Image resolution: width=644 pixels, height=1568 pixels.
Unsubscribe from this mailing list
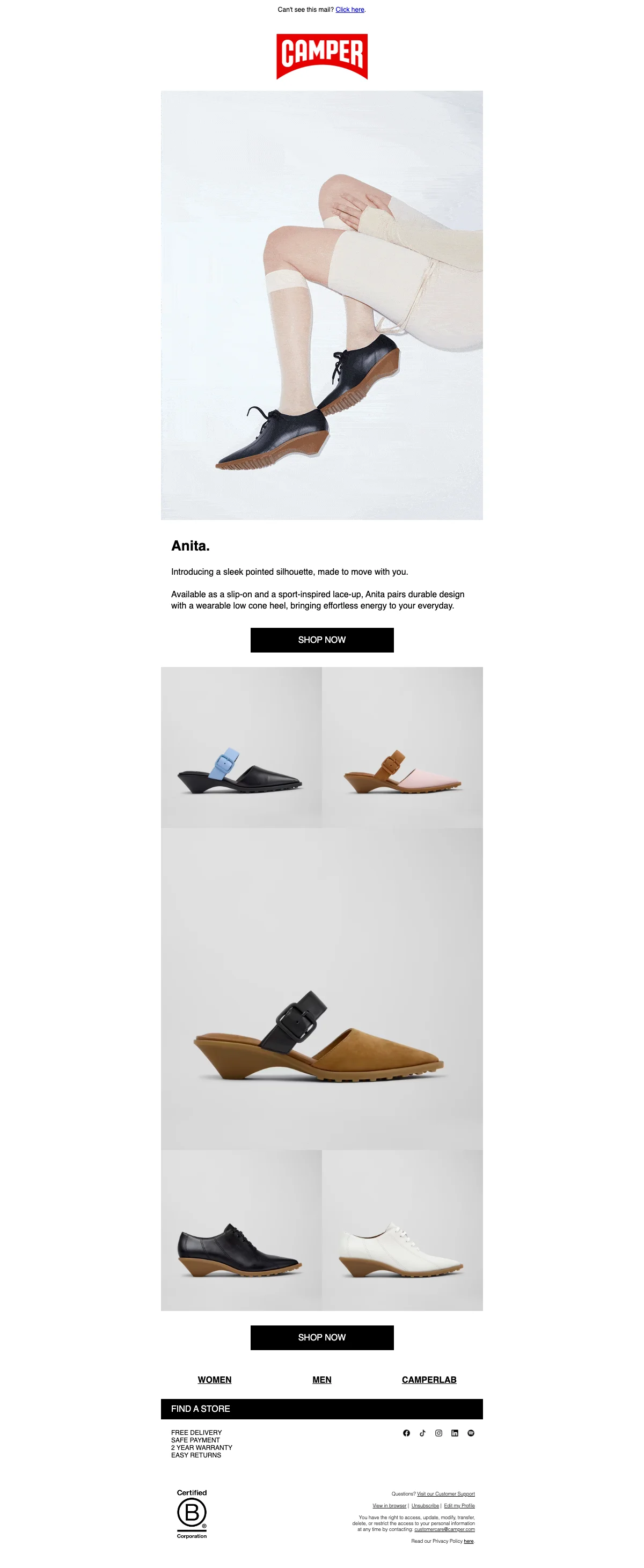coord(425,1505)
